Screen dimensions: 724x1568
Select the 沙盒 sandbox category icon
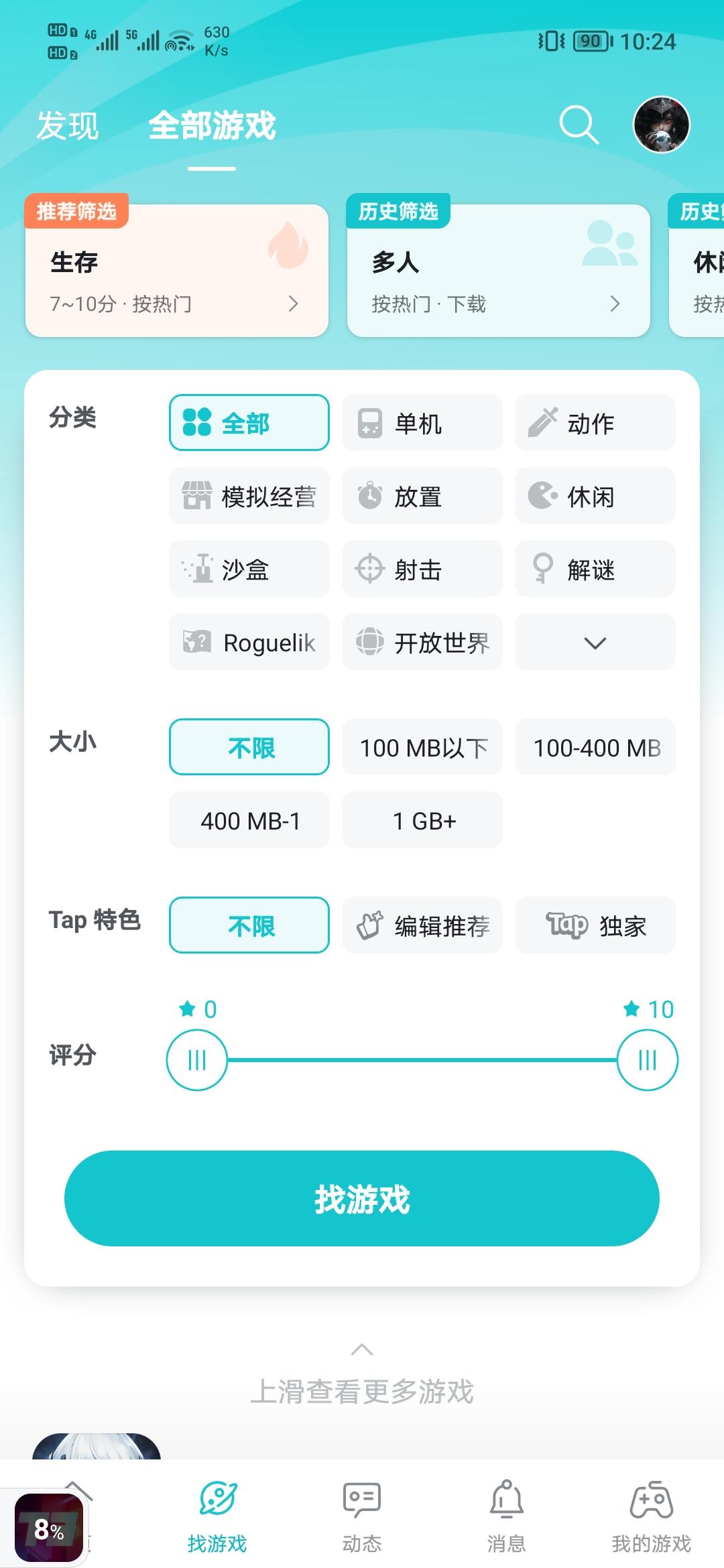tap(248, 569)
